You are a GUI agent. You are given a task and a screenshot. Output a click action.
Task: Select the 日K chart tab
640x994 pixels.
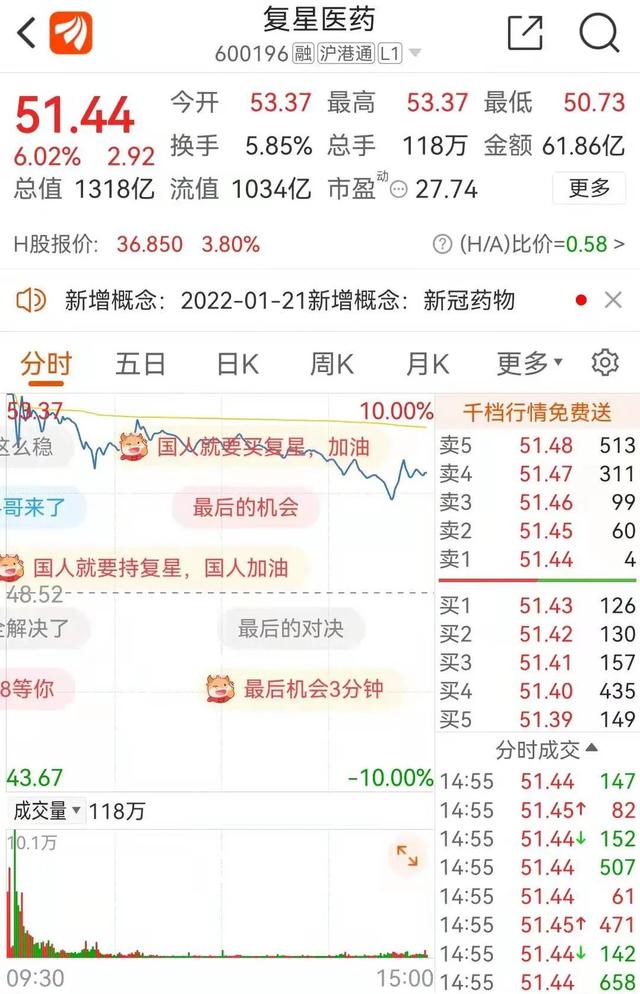pyautogui.click(x=237, y=364)
